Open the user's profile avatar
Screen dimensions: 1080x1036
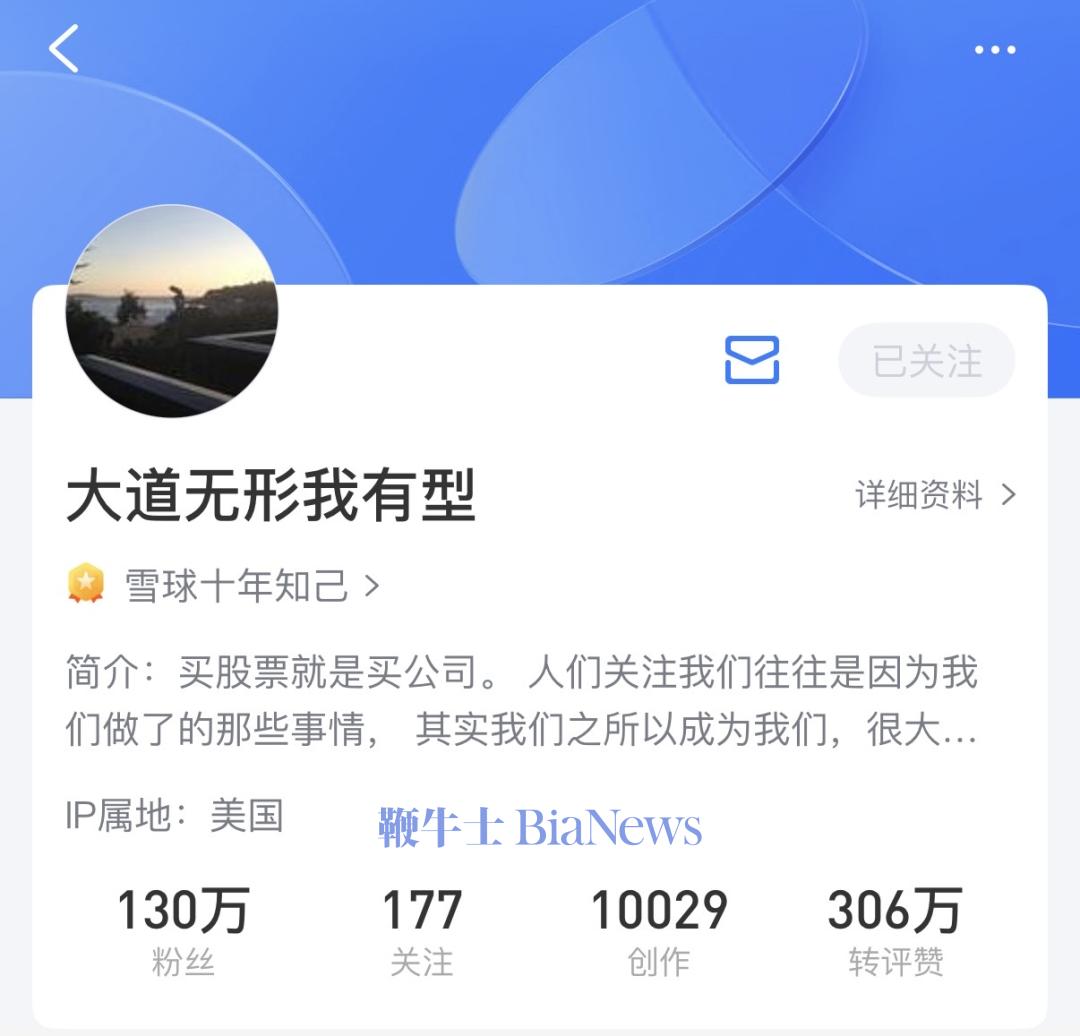(x=172, y=311)
